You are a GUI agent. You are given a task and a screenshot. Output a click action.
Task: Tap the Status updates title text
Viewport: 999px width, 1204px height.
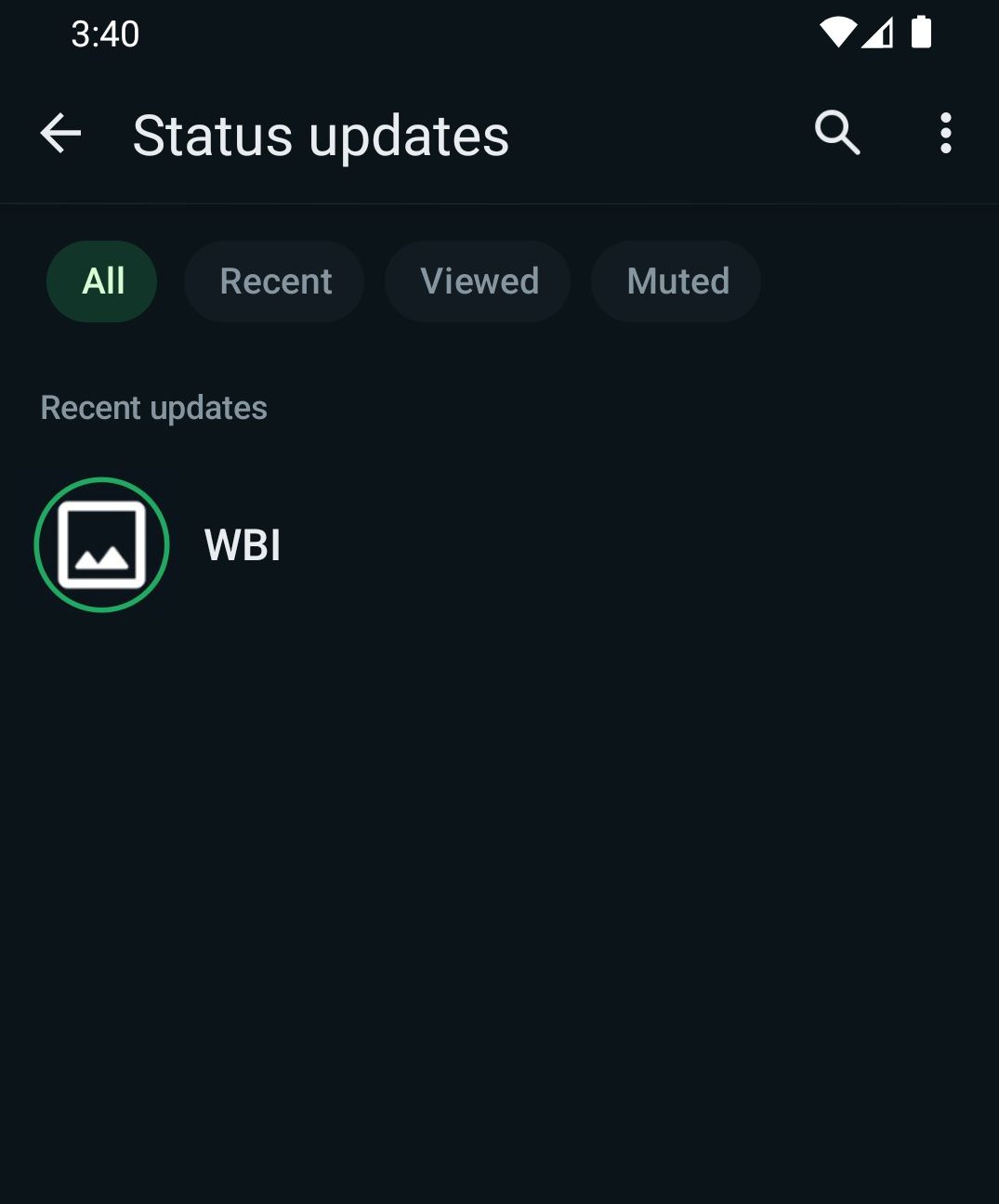319,133
